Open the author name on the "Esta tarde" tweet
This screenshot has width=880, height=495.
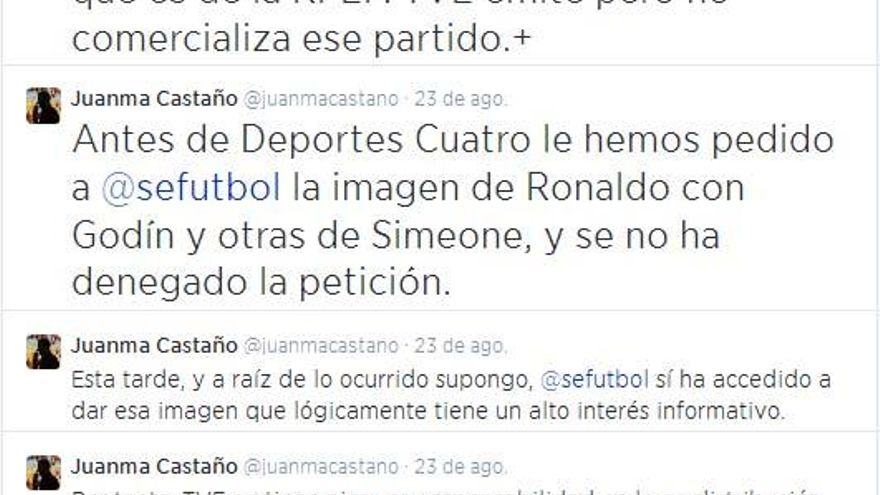pos(154,345)
